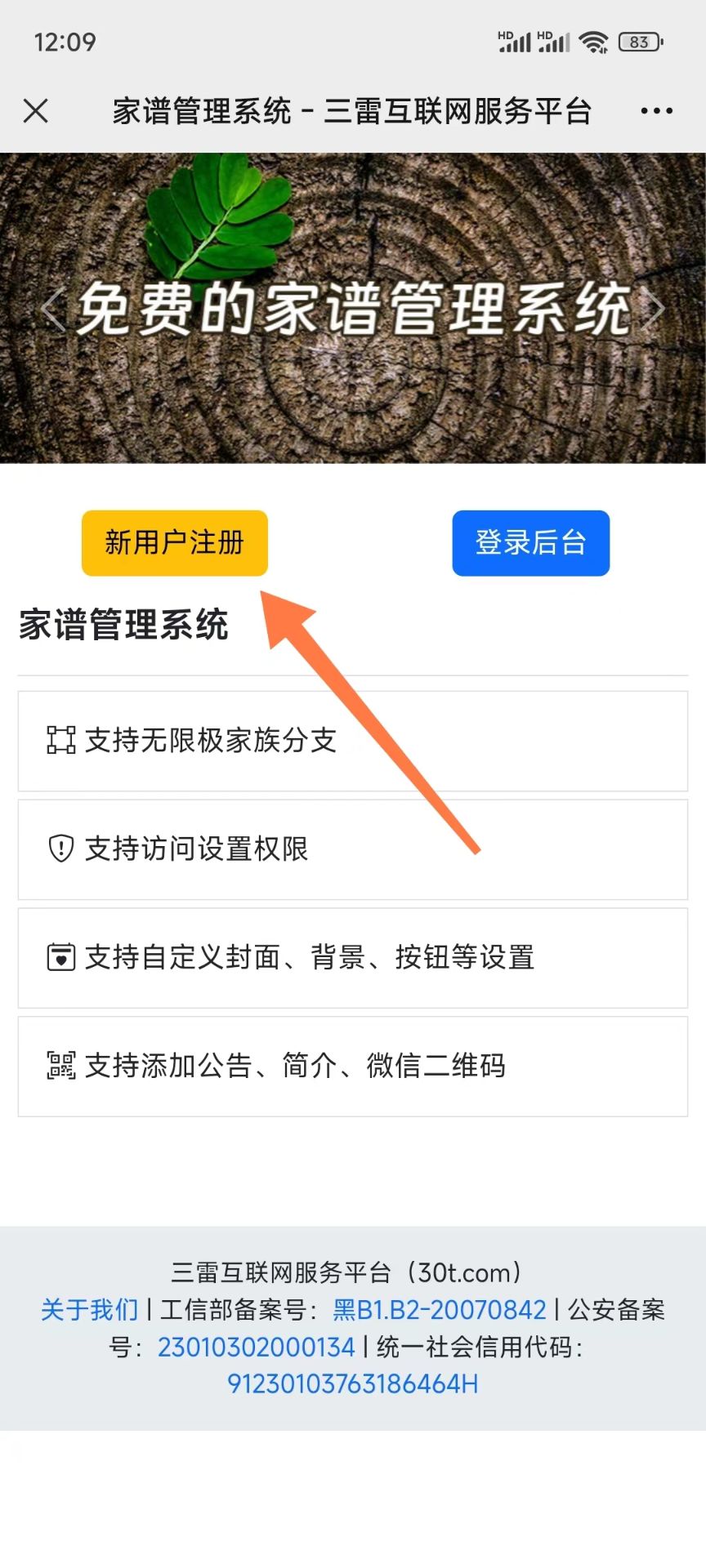Close the web page with the X icon

36,110
